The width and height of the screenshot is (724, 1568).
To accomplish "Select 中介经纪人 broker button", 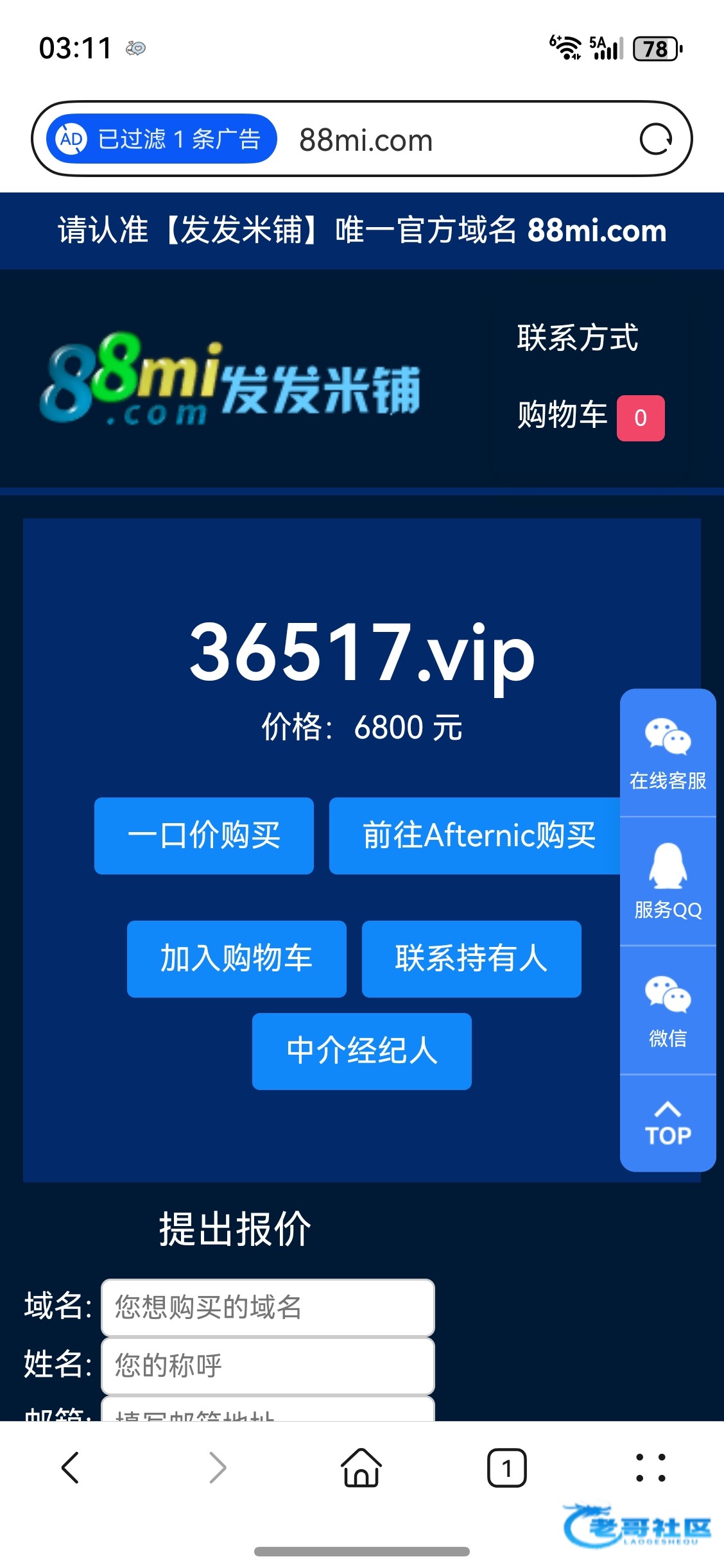I will tap(362, 1052).
